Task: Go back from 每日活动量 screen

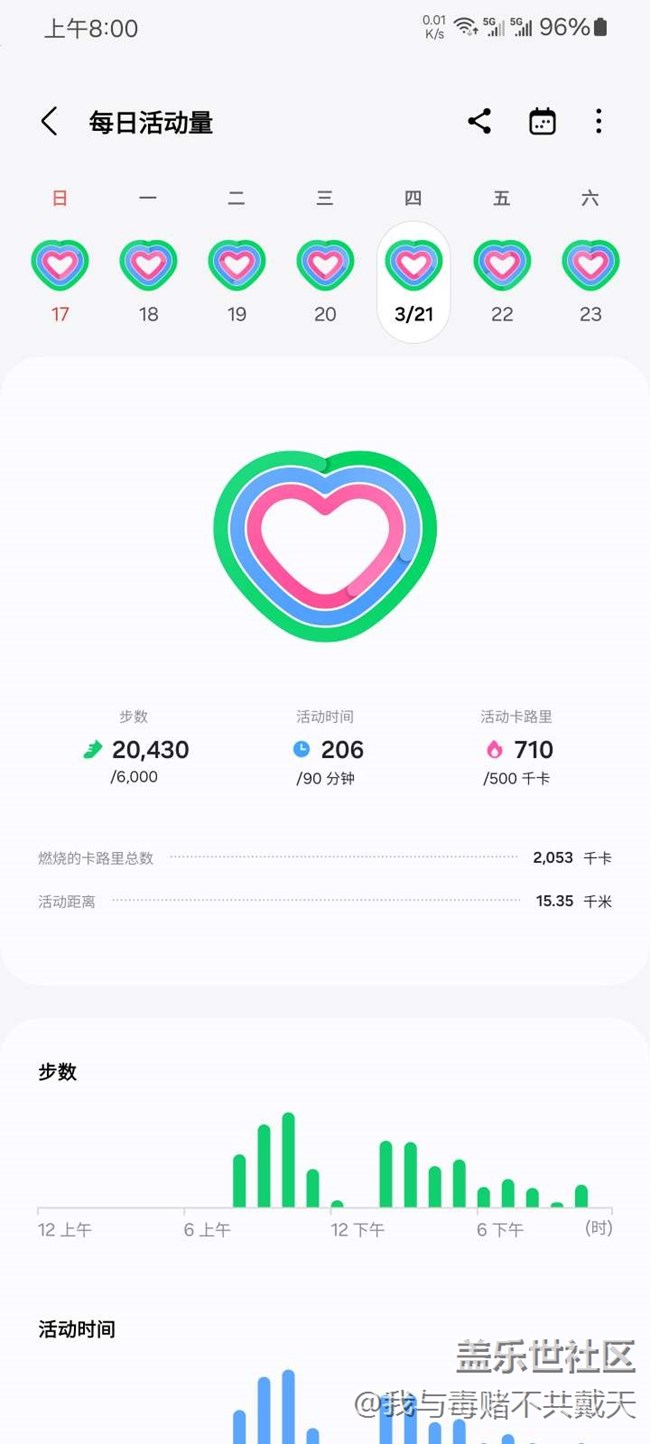Action: pyautogui.click(x=48, y=122)
